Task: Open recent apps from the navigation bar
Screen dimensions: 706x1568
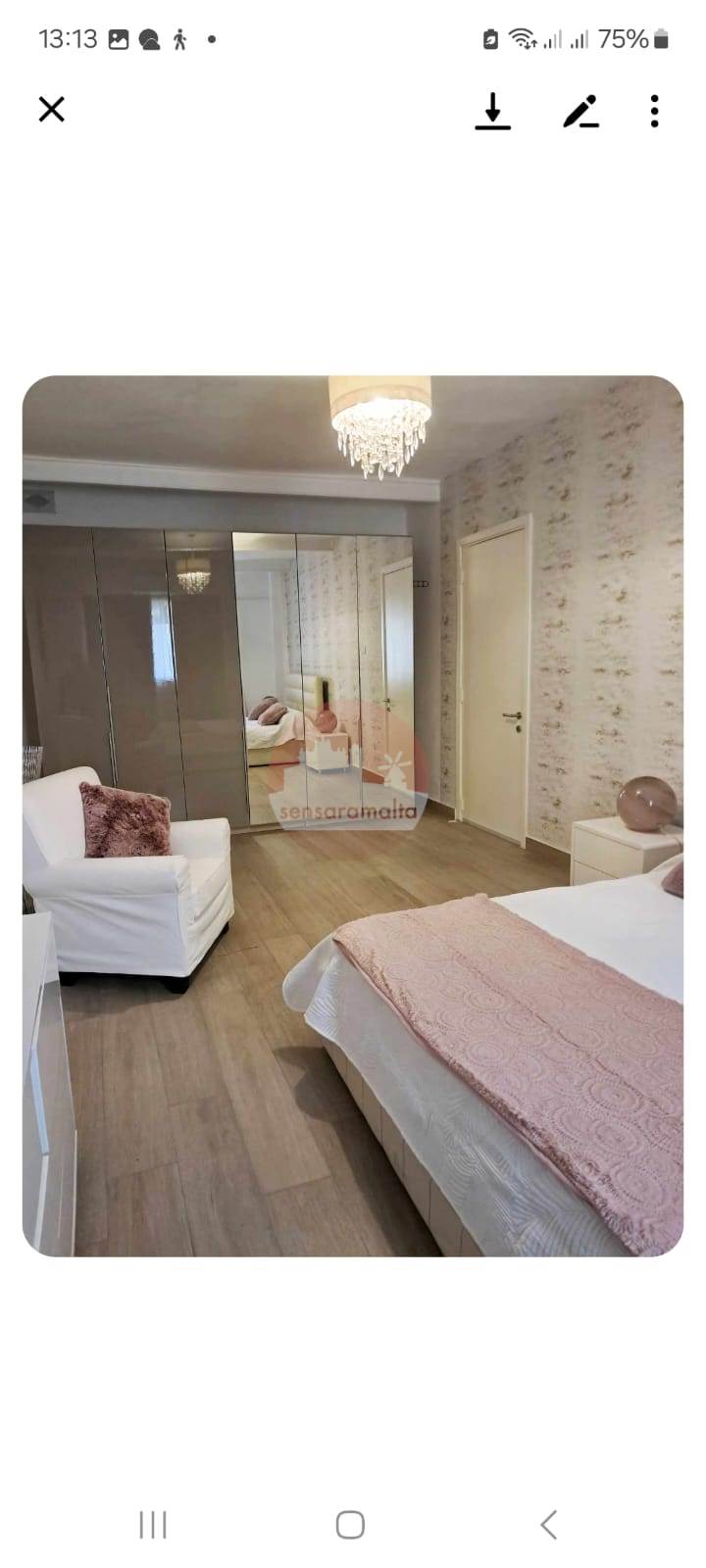Action: (x=153, y=1525)
